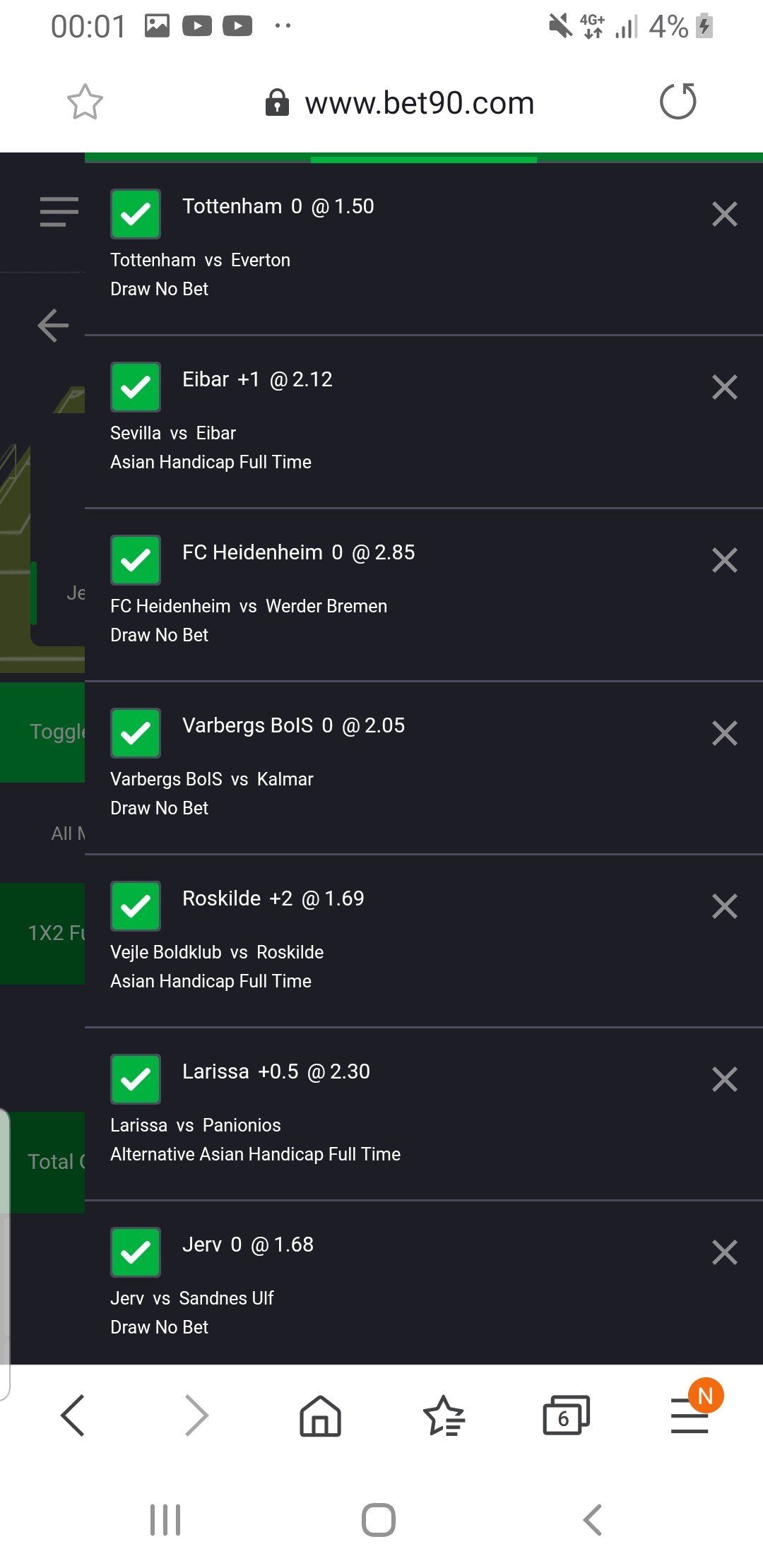Remove the Tottenham vs Everton bet
The image size is (763, 1568).
pyautogui.click(x=724, y=214)
